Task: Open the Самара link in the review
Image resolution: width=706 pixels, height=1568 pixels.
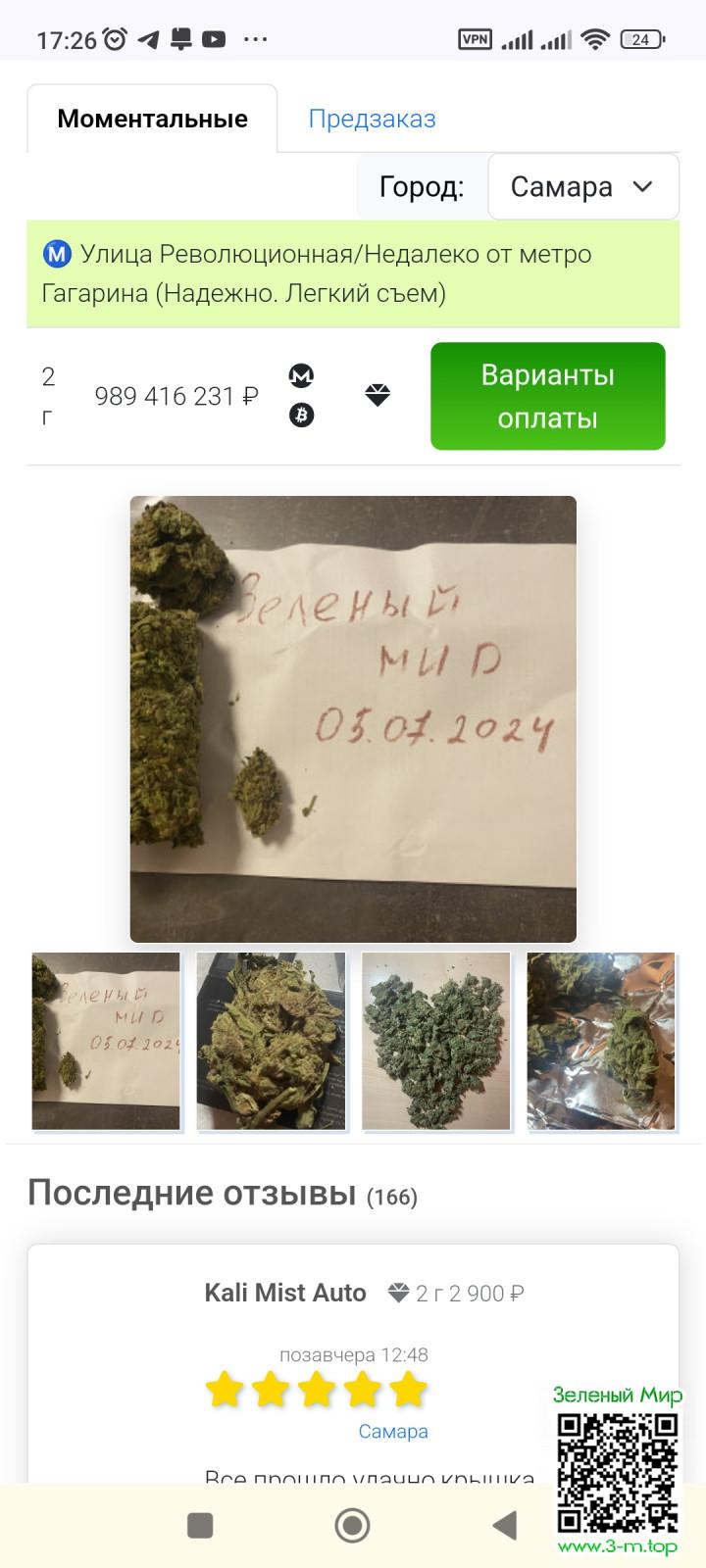Action: 393,1431
